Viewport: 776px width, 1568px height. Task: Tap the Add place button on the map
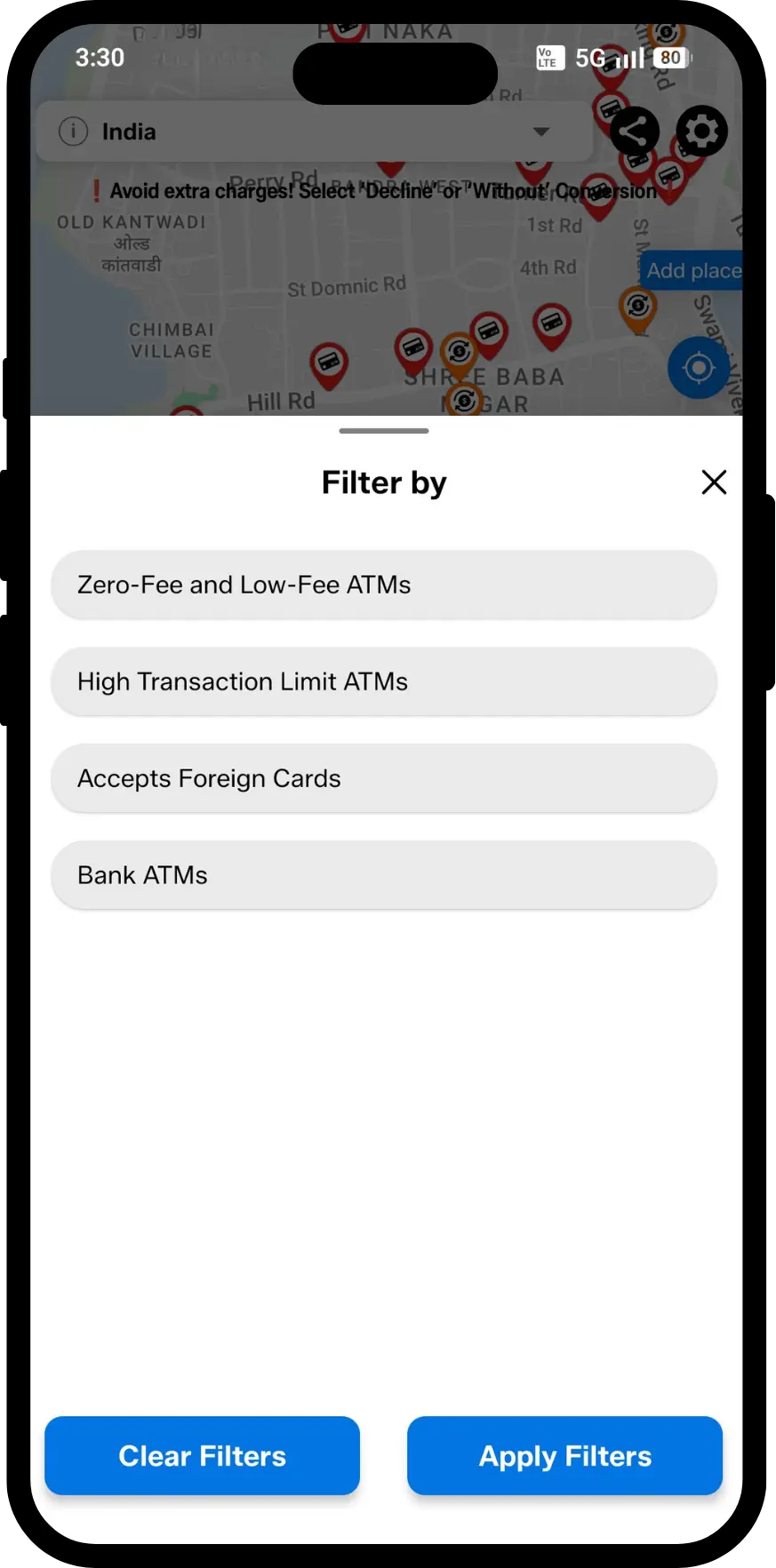click(x=692, y=270)
